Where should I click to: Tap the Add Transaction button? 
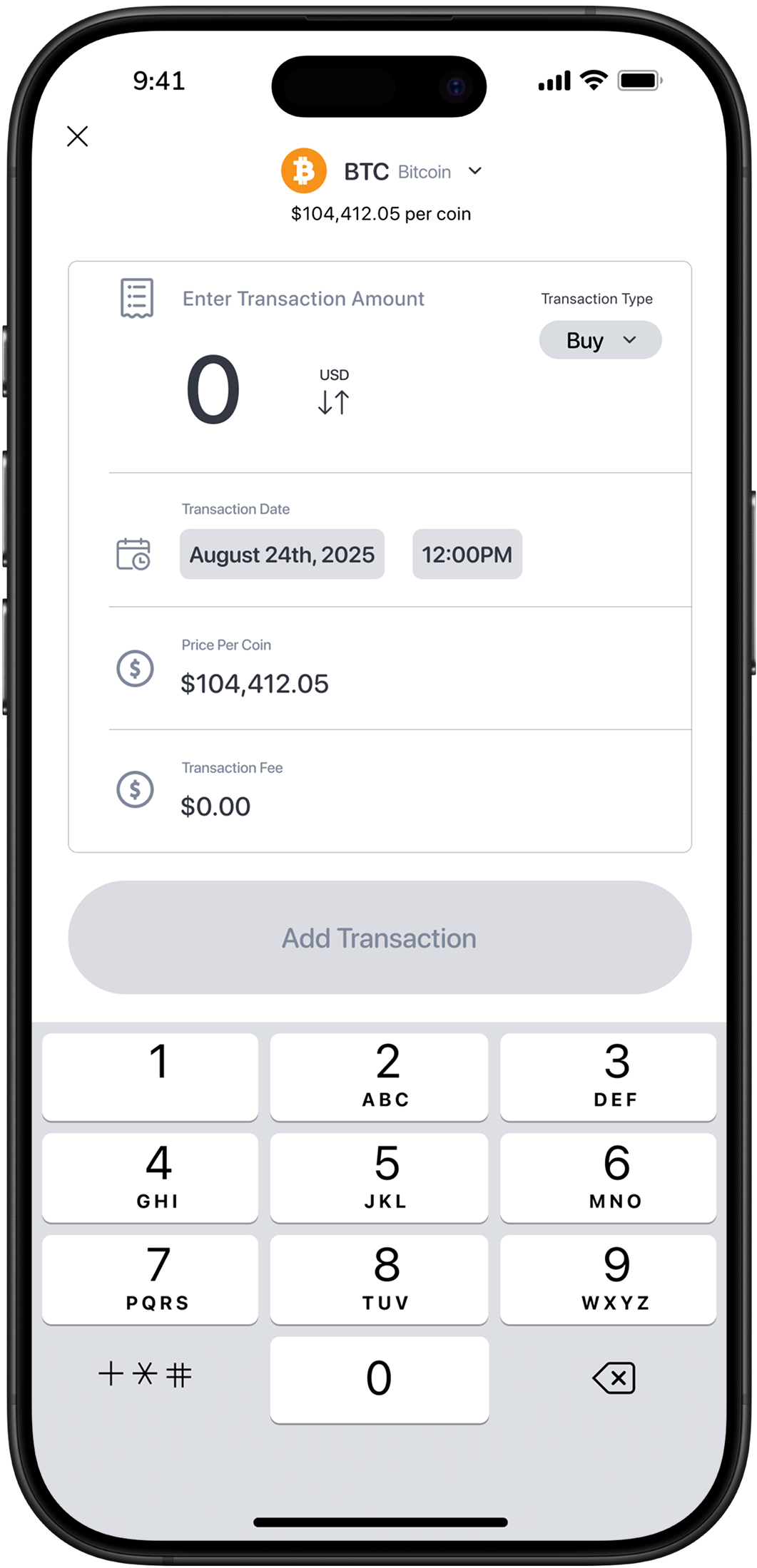coord(380,938)
